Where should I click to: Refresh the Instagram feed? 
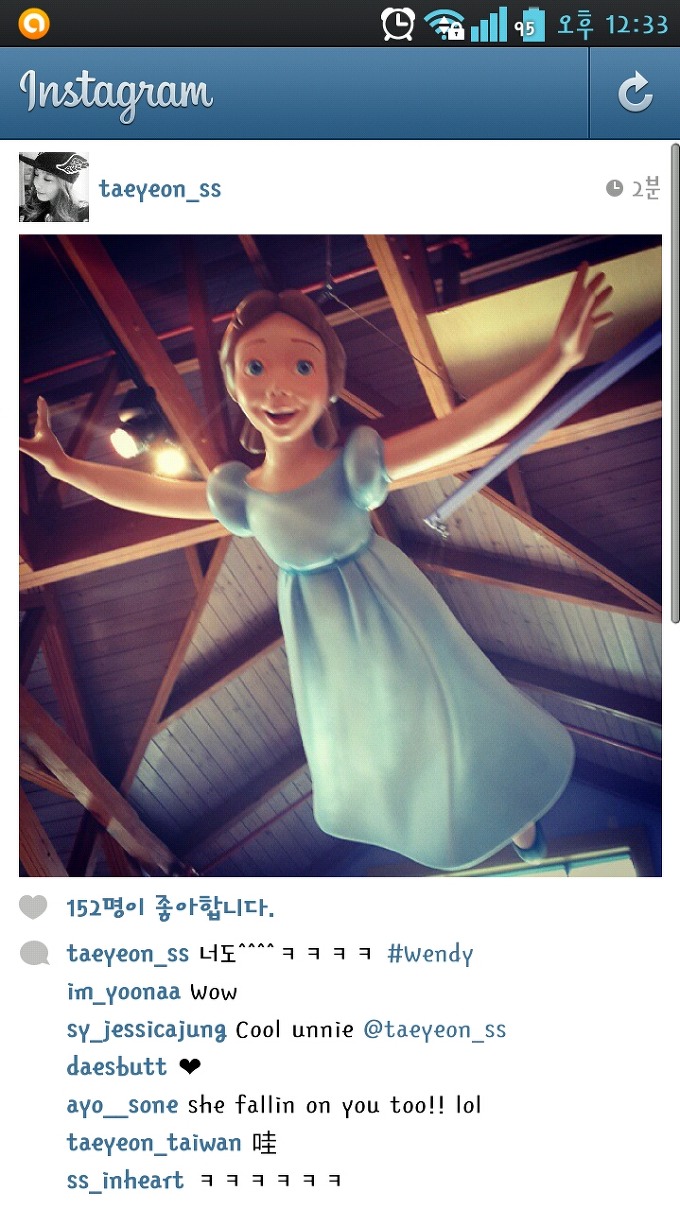(x=634, y=93)
